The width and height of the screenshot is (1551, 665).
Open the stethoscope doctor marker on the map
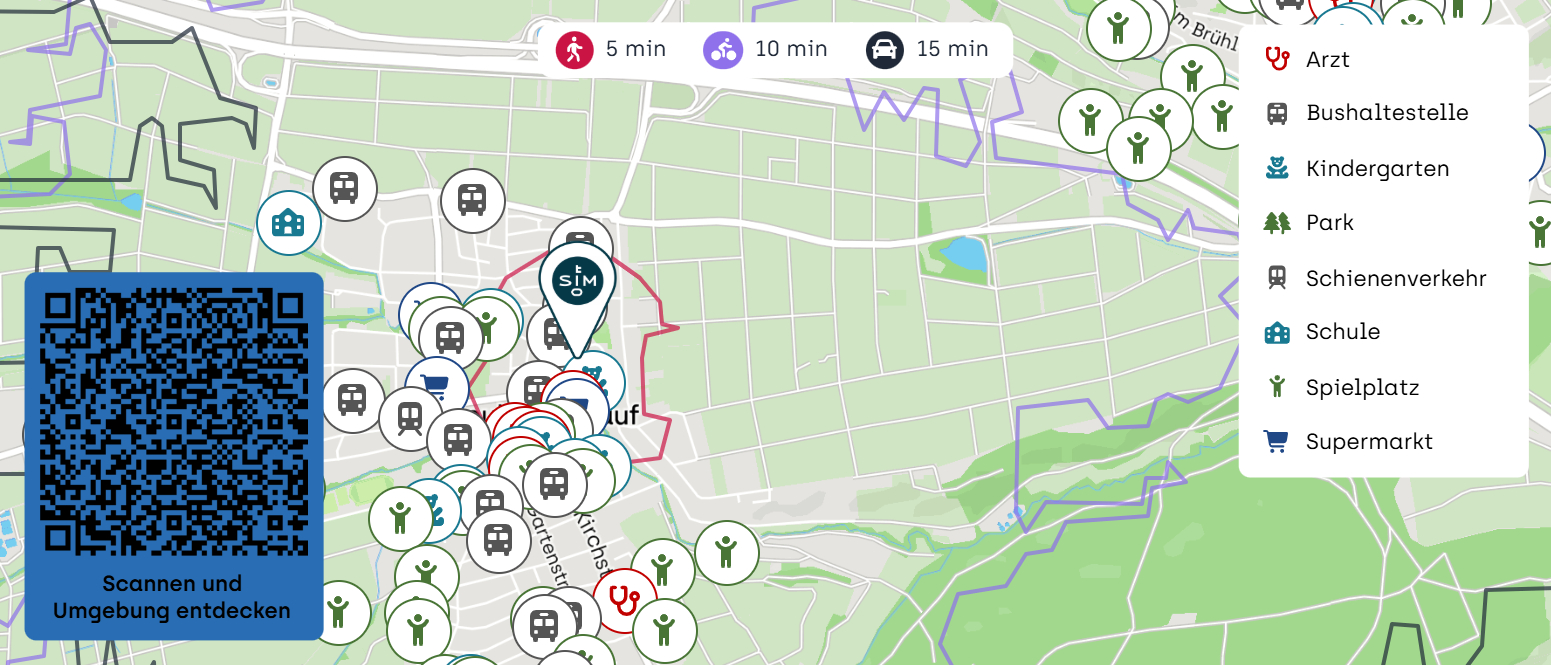click(625, 600)
